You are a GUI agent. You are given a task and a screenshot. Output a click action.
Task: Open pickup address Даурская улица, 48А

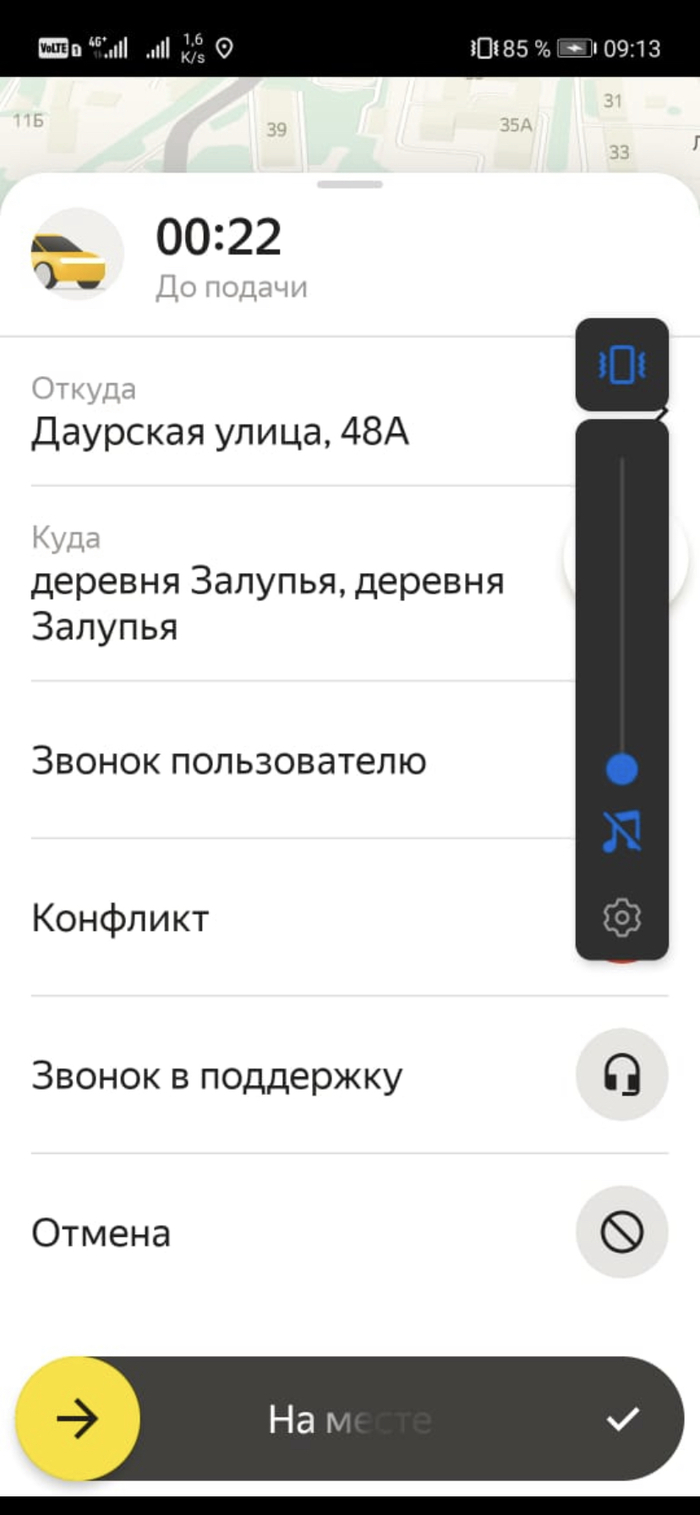coord(220,433)
